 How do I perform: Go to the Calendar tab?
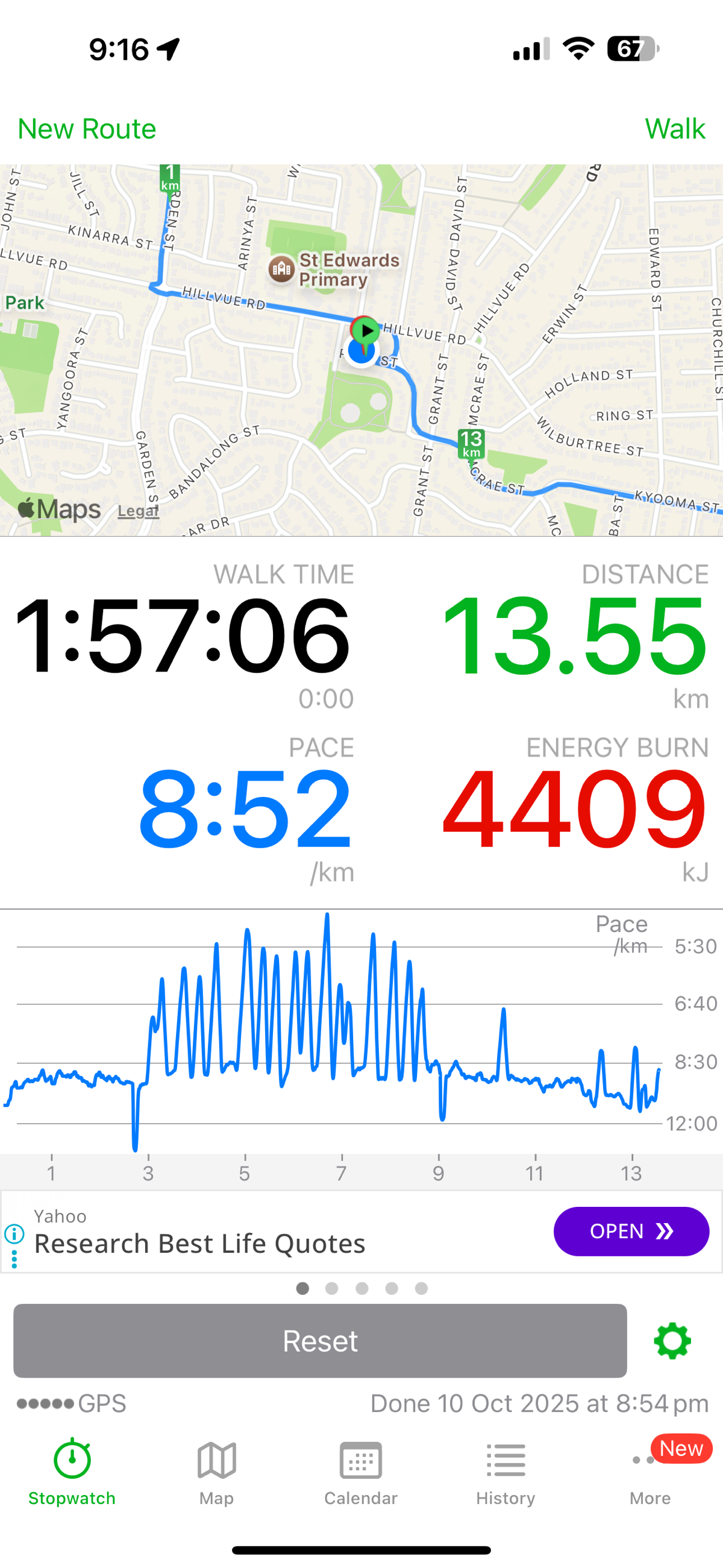coord(361,1470)
